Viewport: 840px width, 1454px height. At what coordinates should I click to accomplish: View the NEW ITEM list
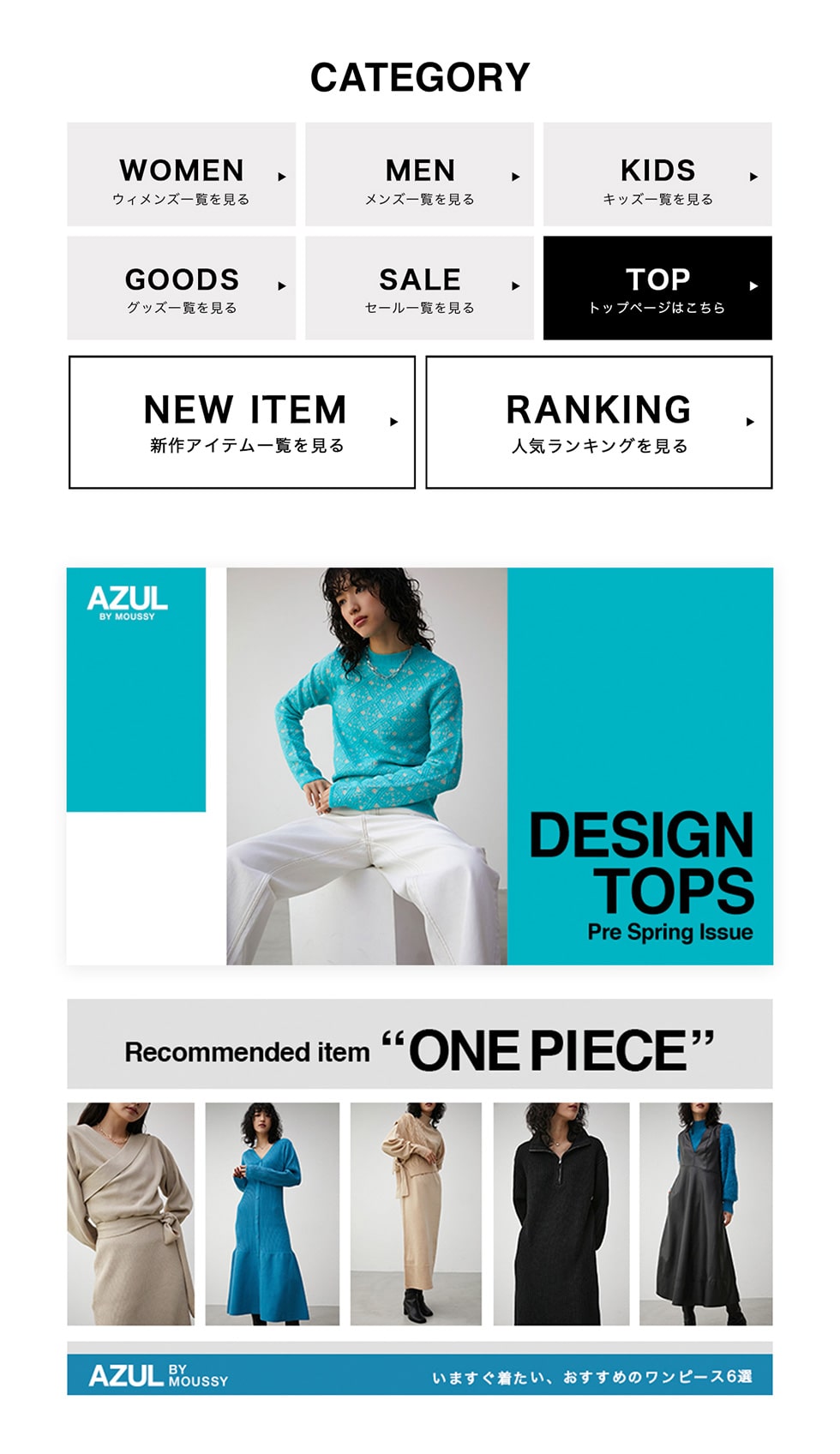[242, 423]
